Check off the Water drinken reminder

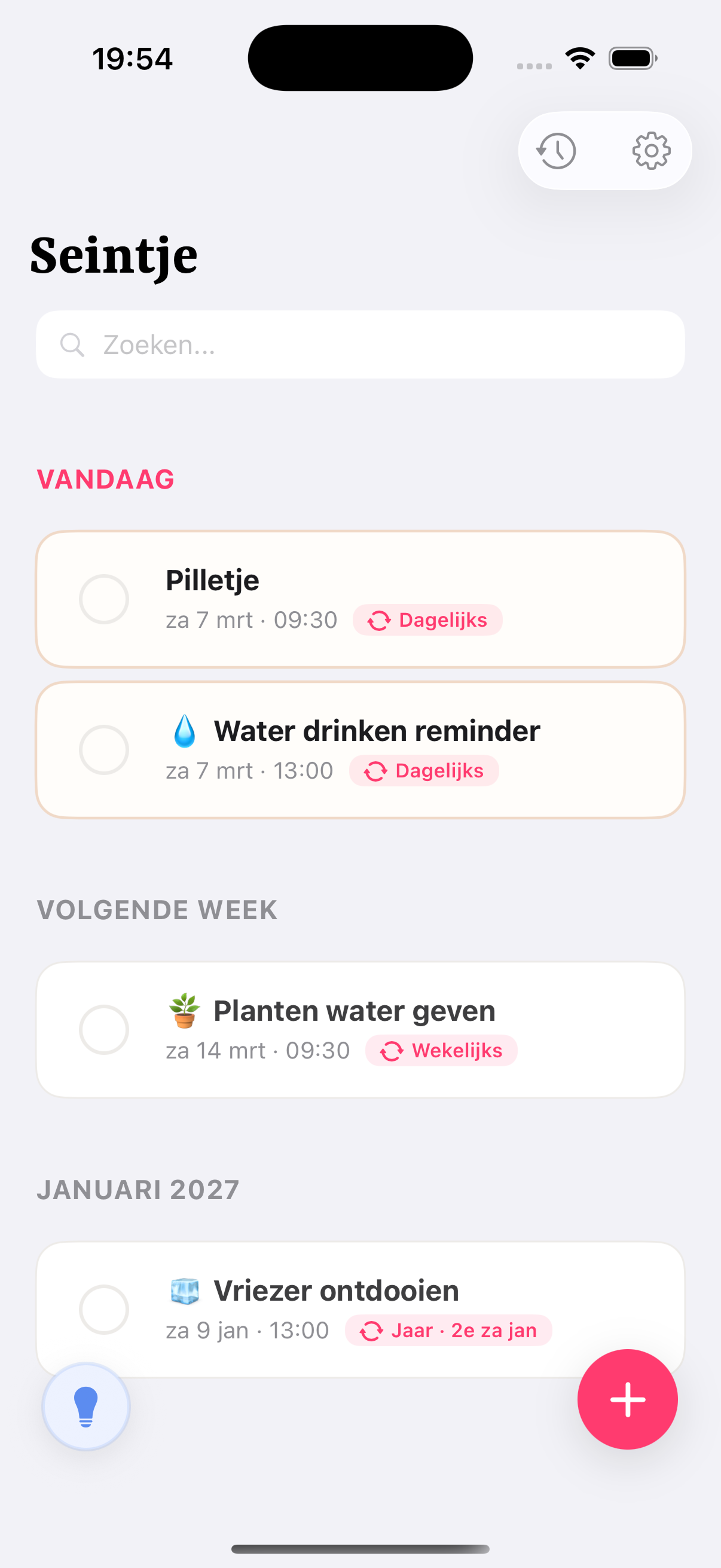(104, 750)
